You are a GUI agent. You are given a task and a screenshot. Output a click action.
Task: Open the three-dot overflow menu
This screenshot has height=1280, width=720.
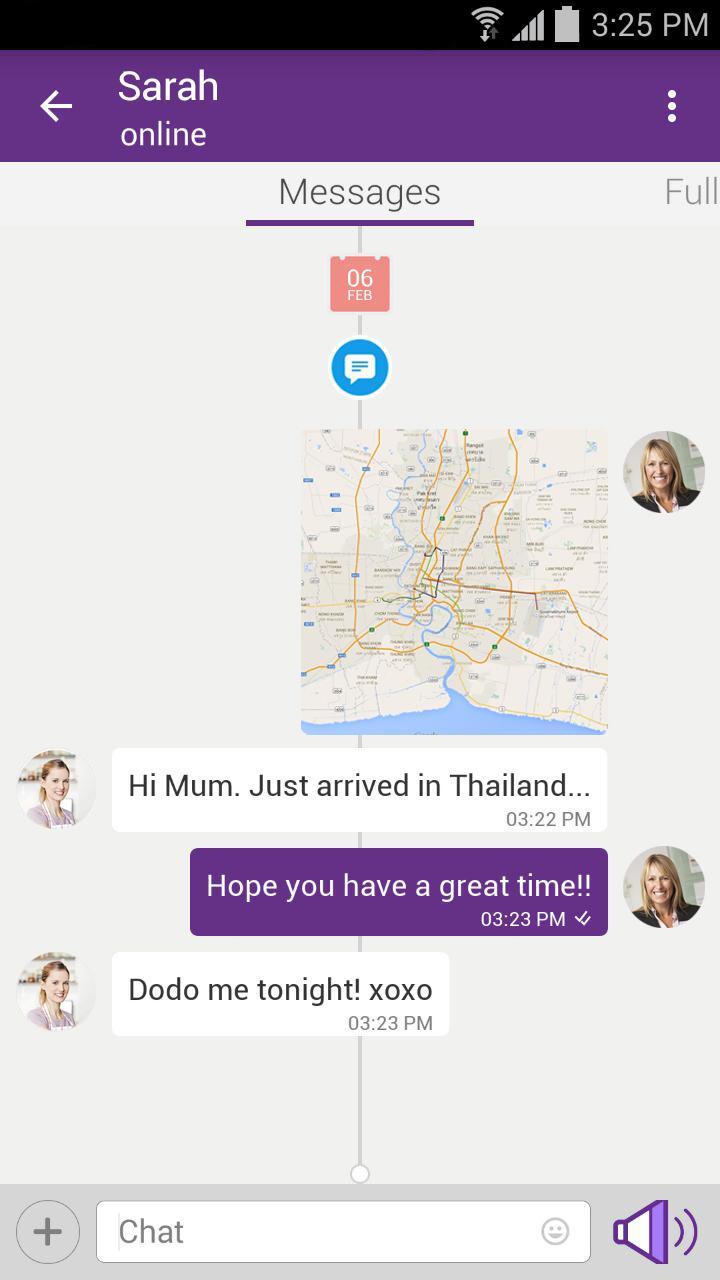click(671, 106)
